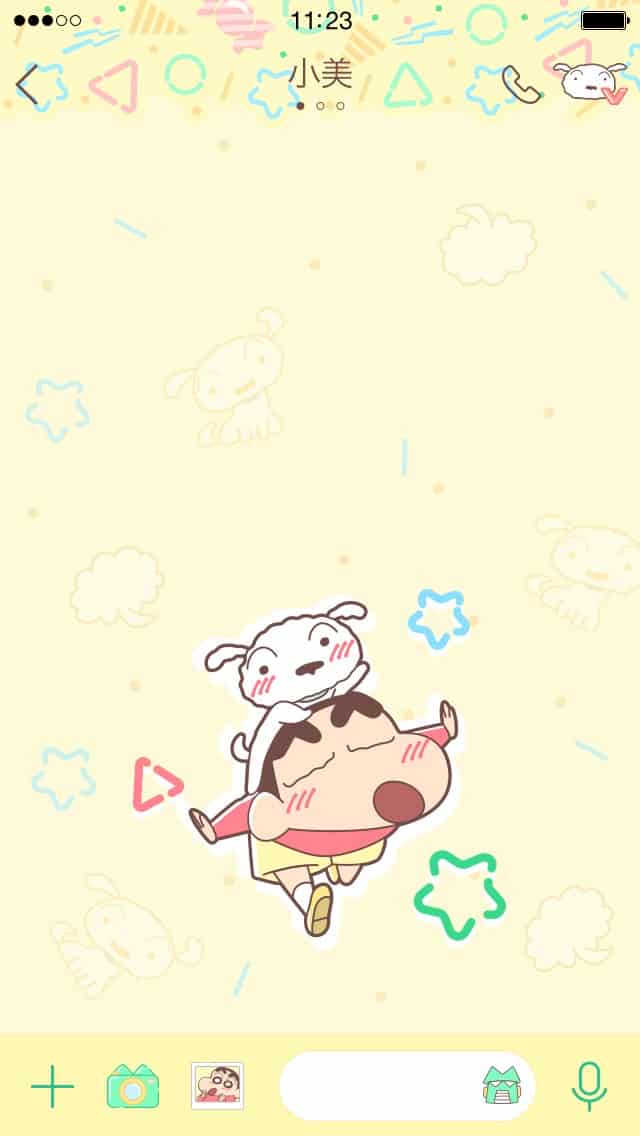640x1136 pixels.
Task: Start a voice call with 小美
Action: pos(520,85)
